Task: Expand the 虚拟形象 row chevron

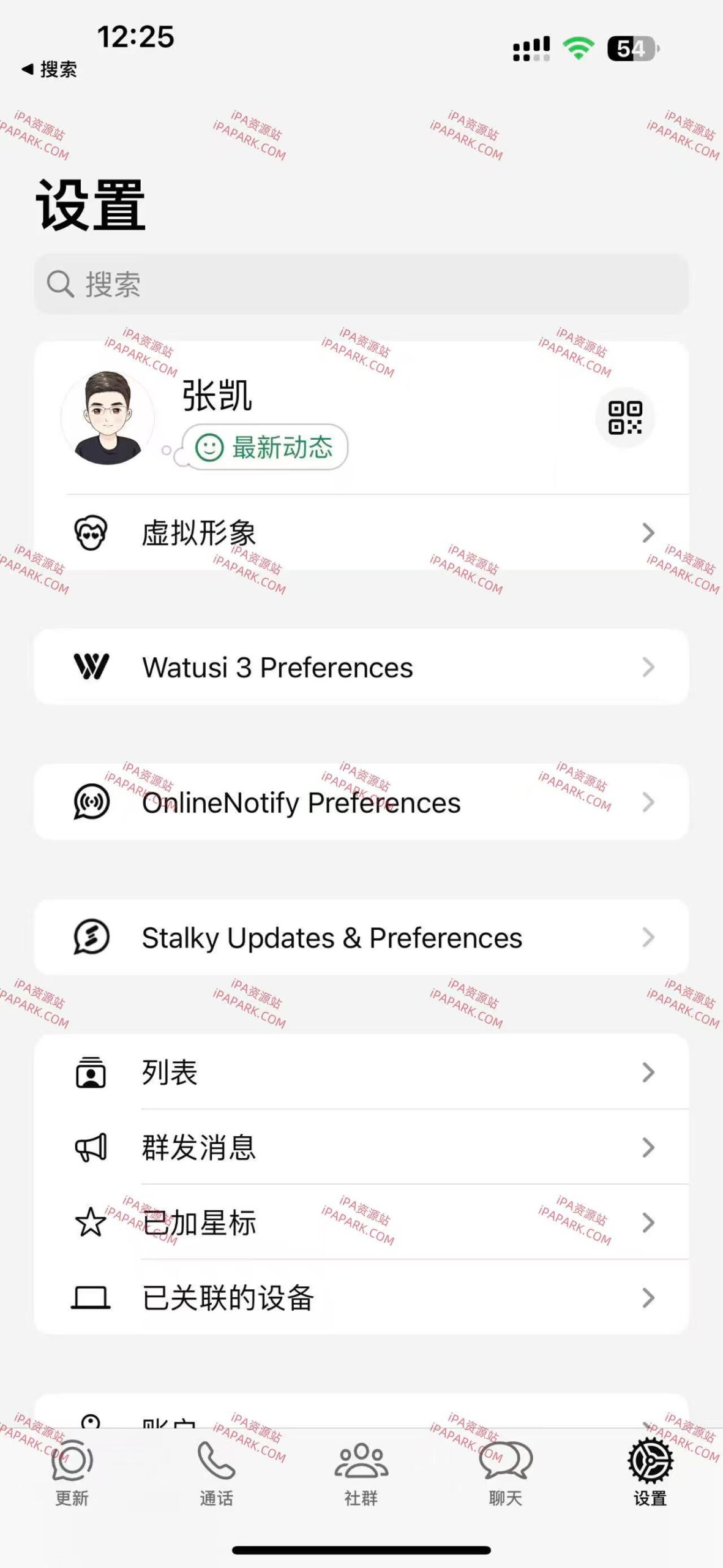Action: [x=648, y=532]
